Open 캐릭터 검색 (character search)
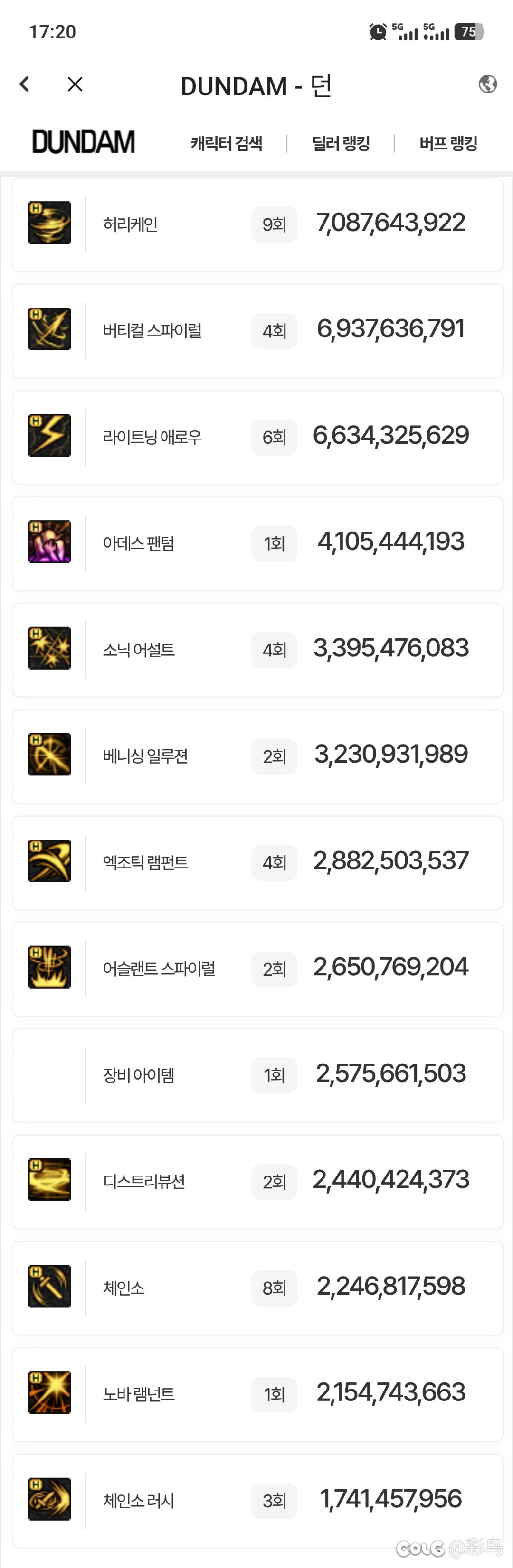This screenshot has height=1568, width=513. [x=227, y=144]
